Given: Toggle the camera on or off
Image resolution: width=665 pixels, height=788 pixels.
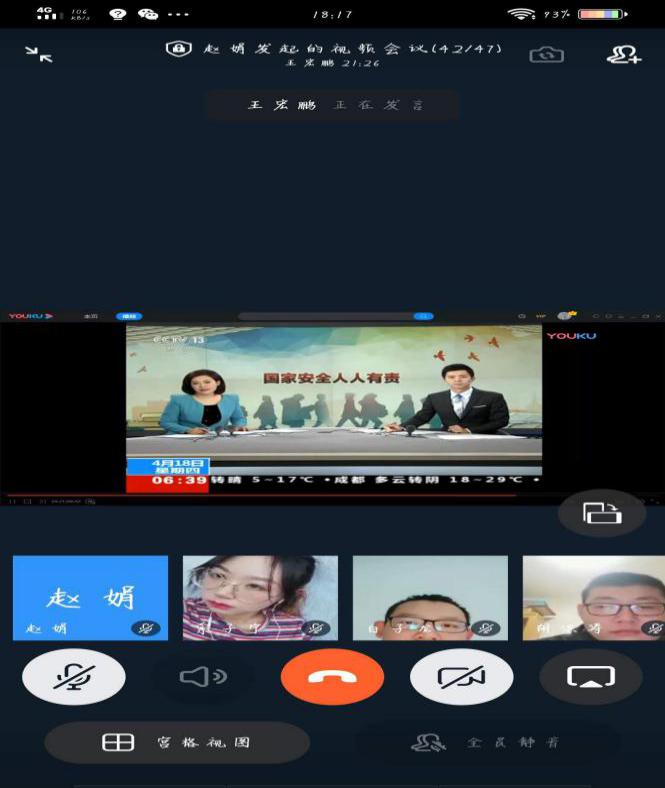Looking at the screenshot, I should [x=461, y=677].
